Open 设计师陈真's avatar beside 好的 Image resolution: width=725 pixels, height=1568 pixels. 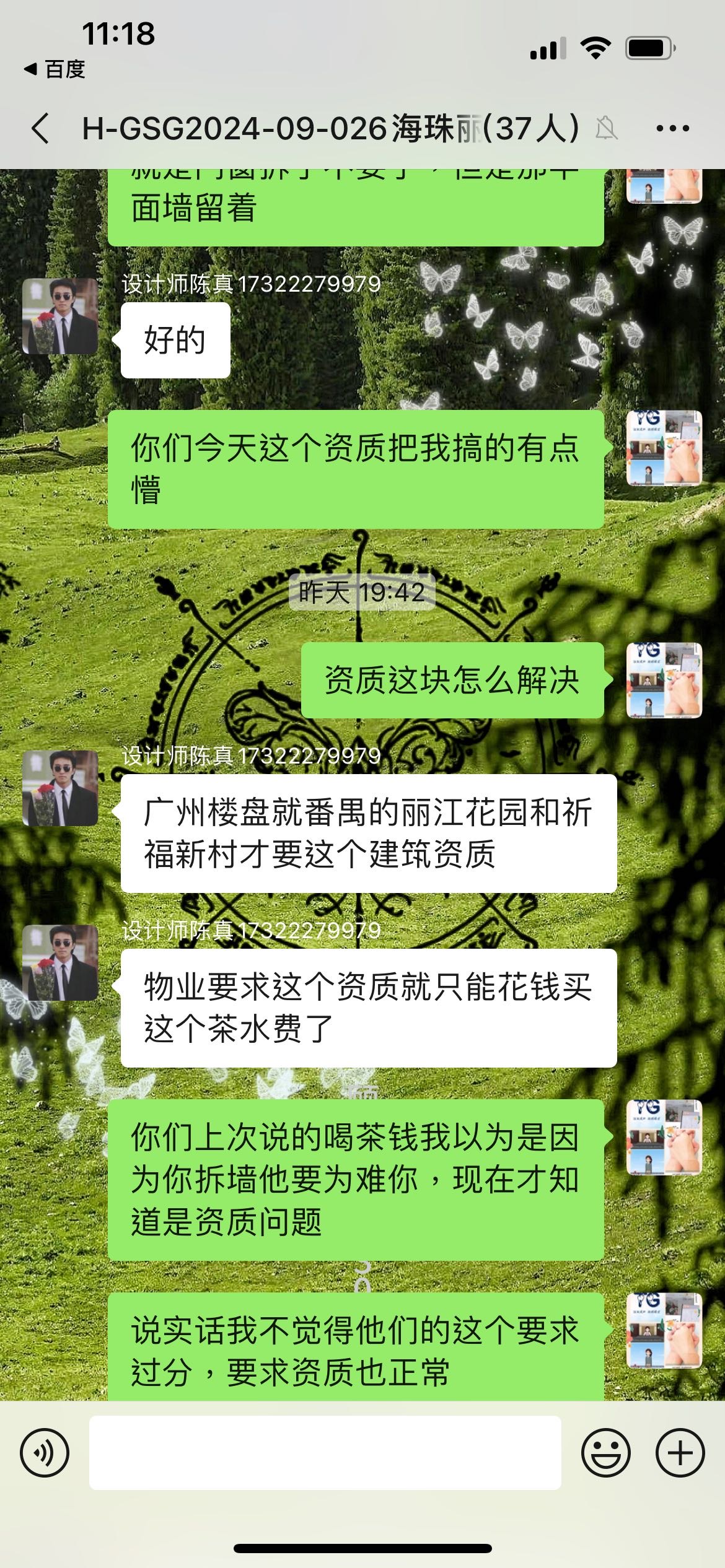[60, 316]
